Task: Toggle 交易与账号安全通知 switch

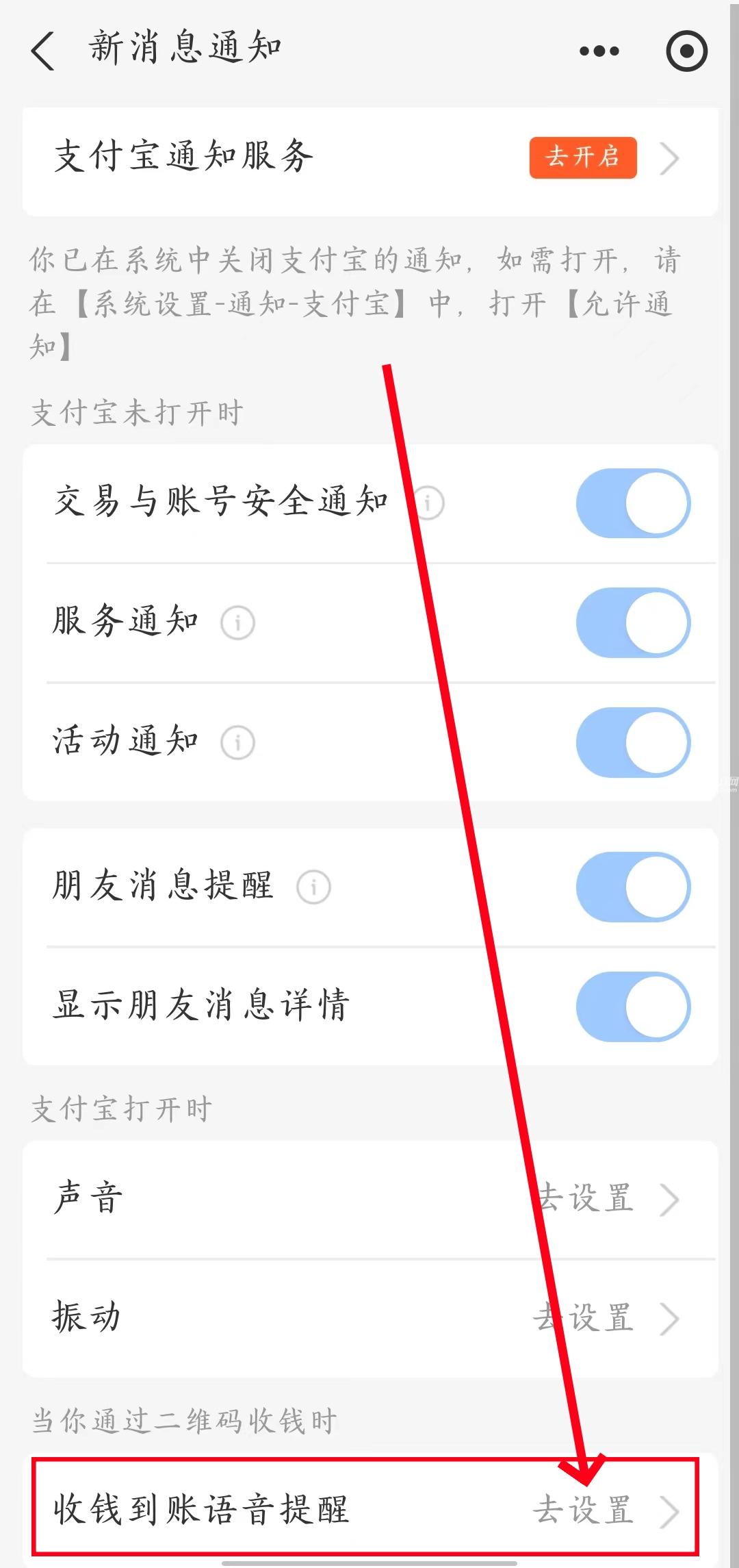Action: (x=633, y=503)
